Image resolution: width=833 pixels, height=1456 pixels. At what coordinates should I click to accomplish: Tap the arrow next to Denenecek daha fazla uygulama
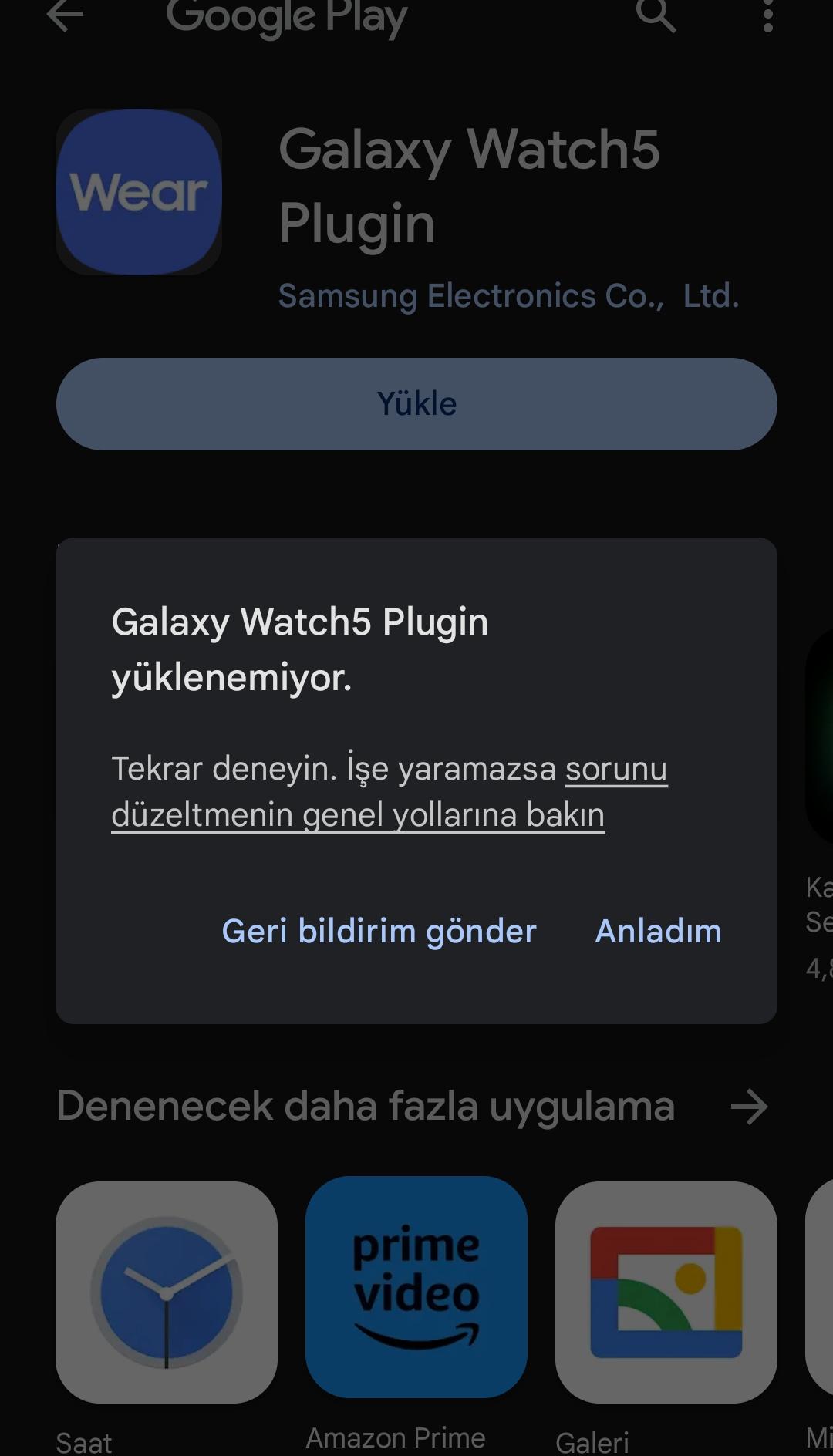pos(749,1107)
